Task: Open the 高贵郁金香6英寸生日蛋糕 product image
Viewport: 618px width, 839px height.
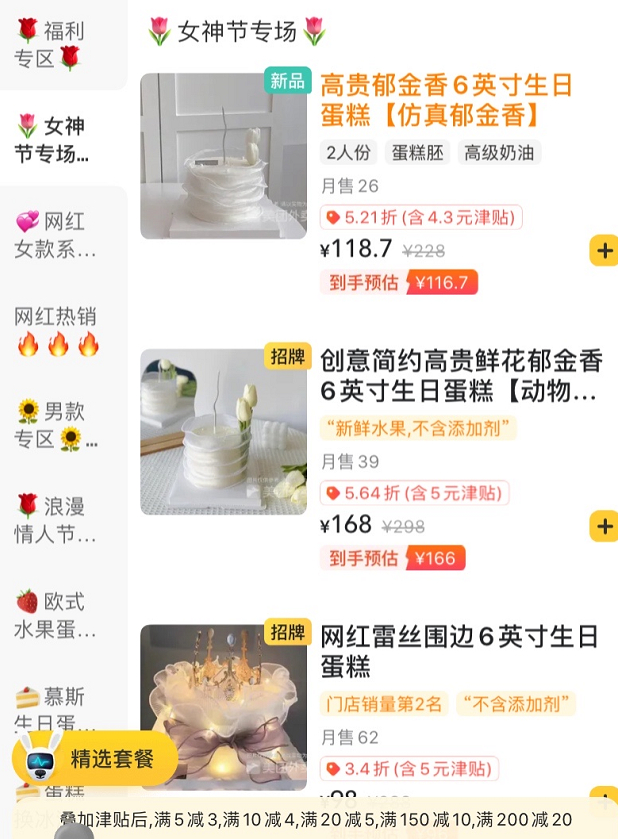Action: (223, 156)
